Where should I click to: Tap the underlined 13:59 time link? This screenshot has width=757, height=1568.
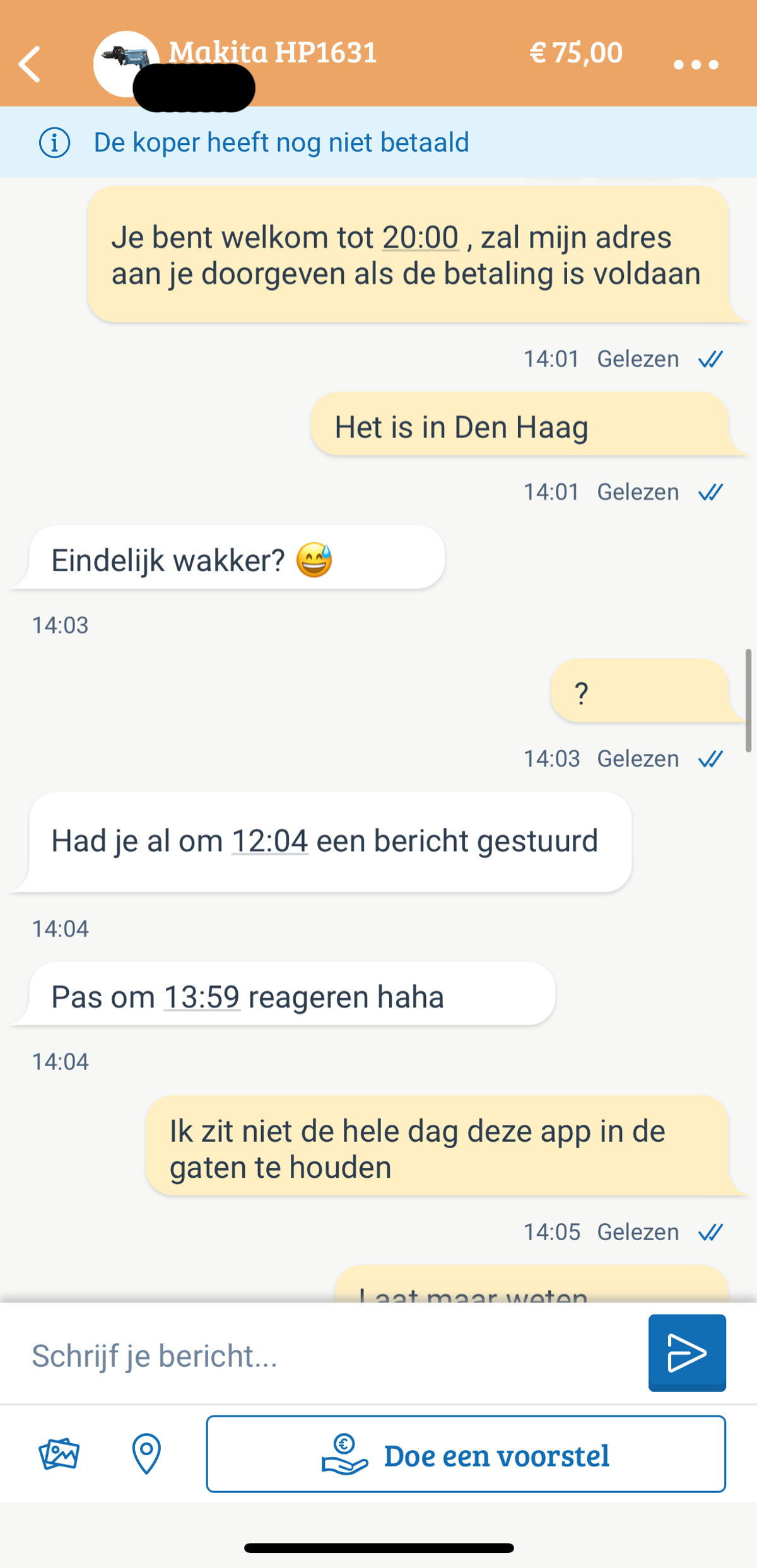tap(202, 997)
